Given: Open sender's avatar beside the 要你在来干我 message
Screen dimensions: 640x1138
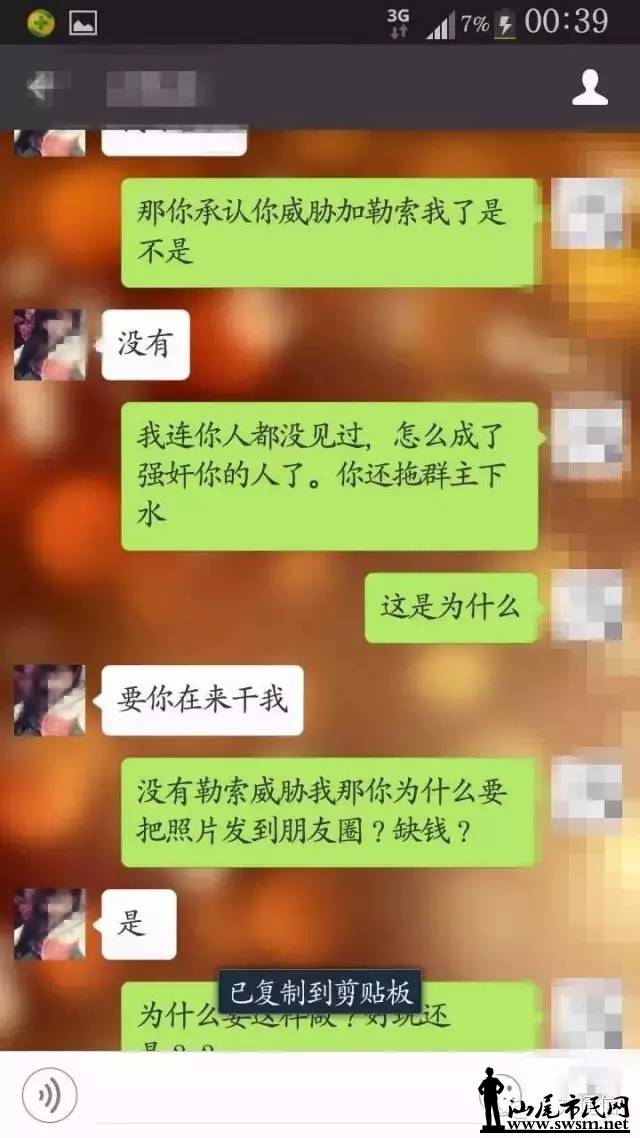Looking at the screenshot, I should [x=49, y=700].
